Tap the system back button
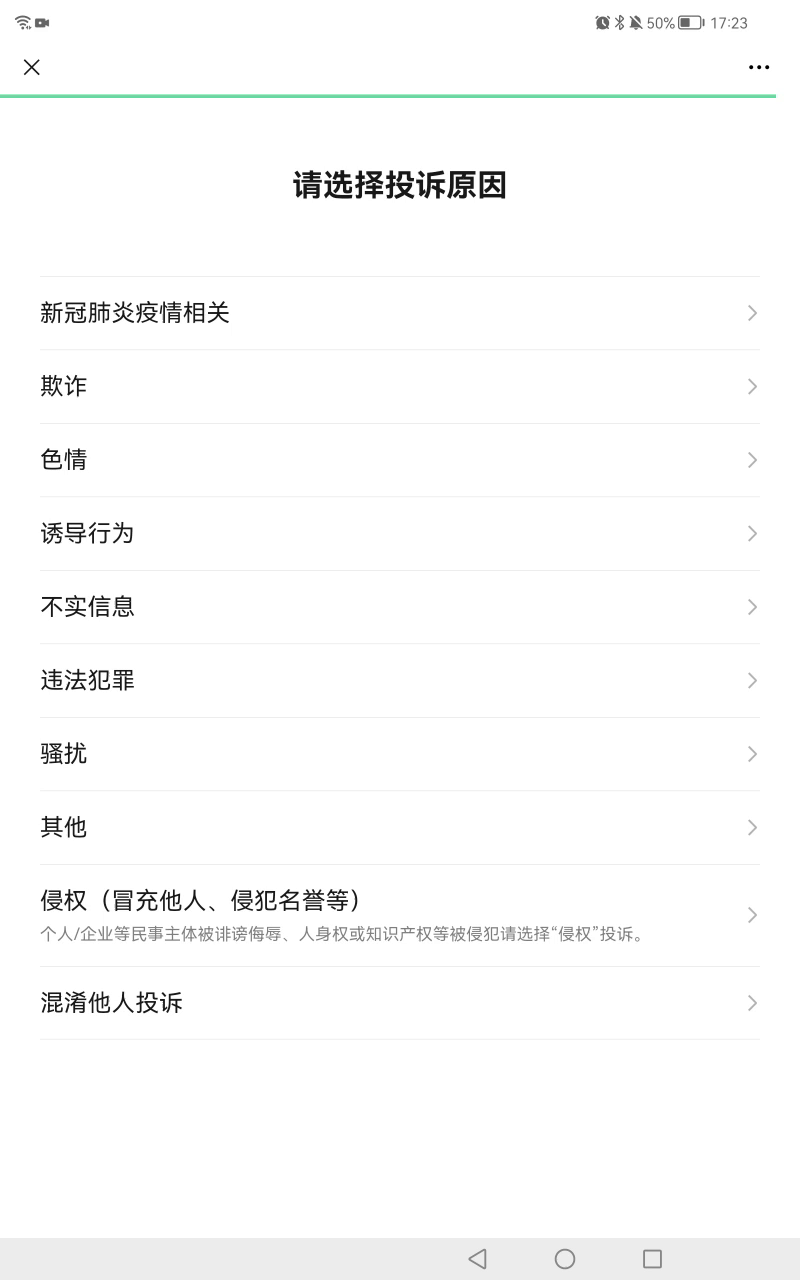The width and height of the screenshot is (800, 1280). 477,1259
